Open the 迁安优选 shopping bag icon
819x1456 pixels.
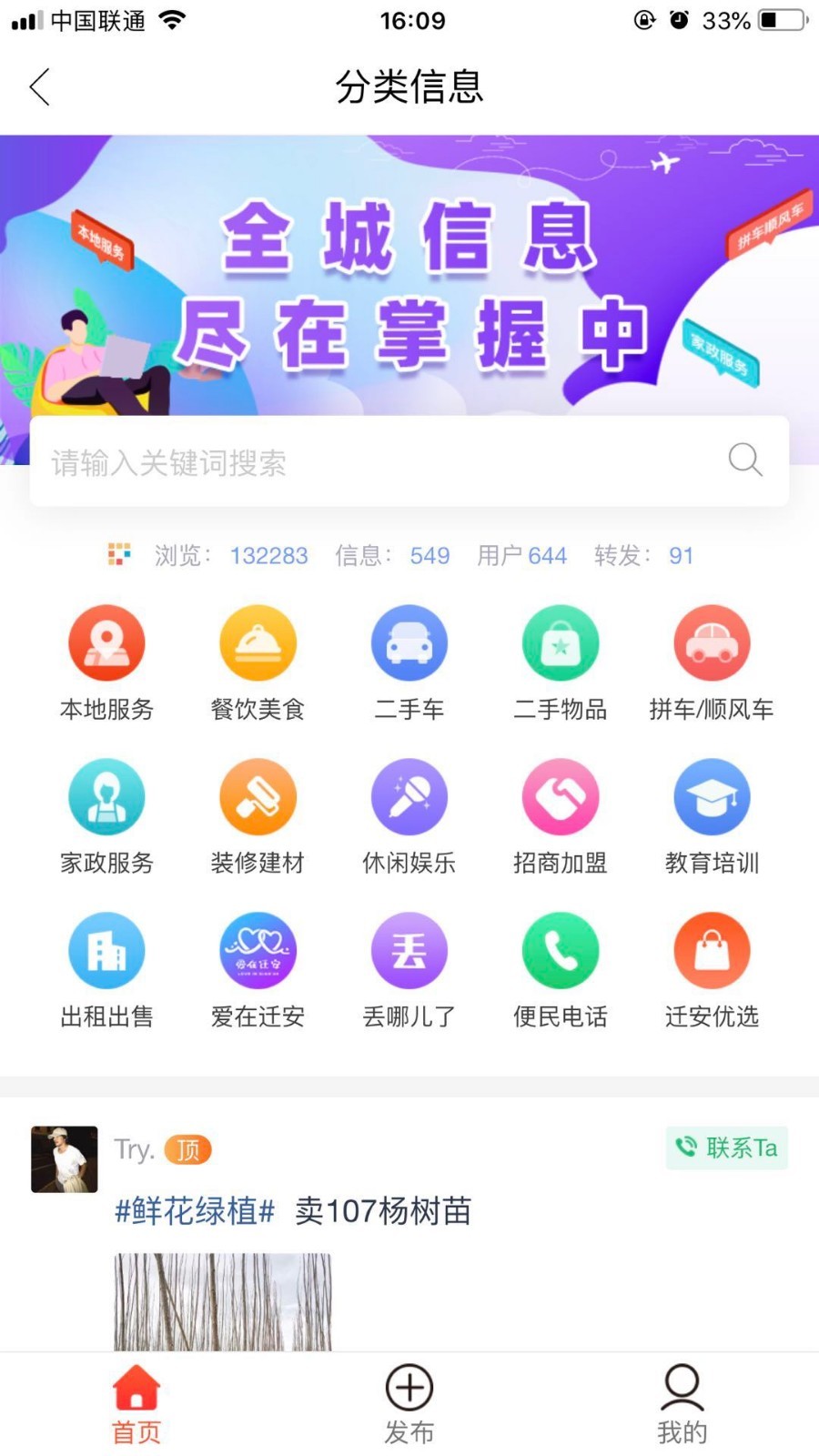click(713, 950)
